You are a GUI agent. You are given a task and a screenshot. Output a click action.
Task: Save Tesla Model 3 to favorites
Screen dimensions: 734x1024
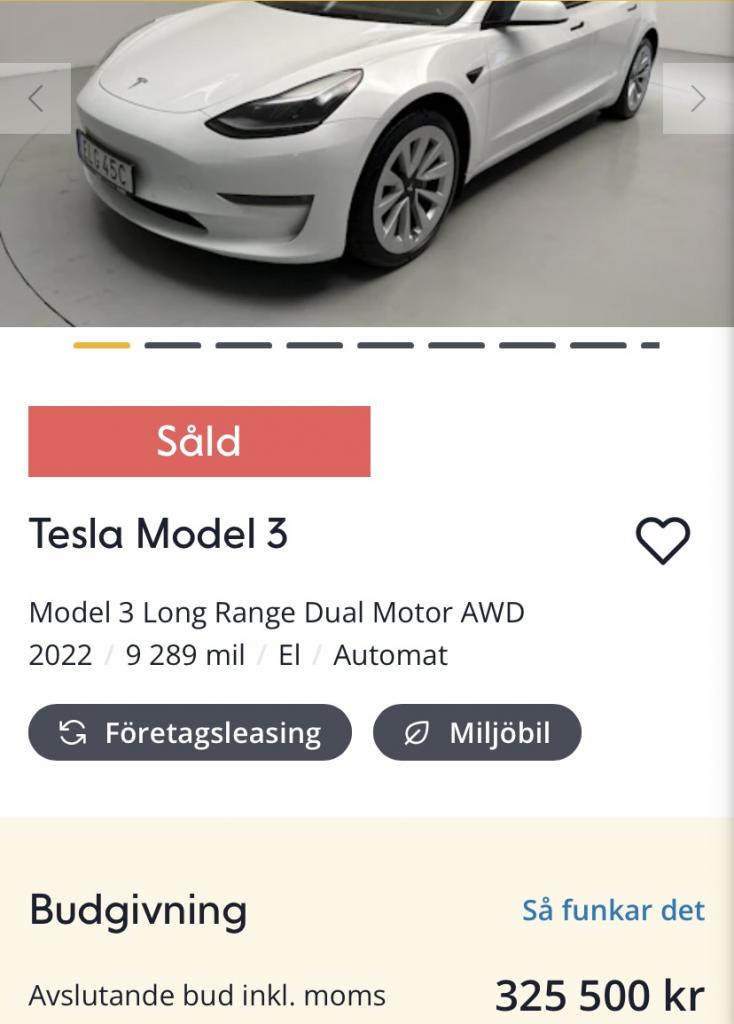tap(663, 541)
